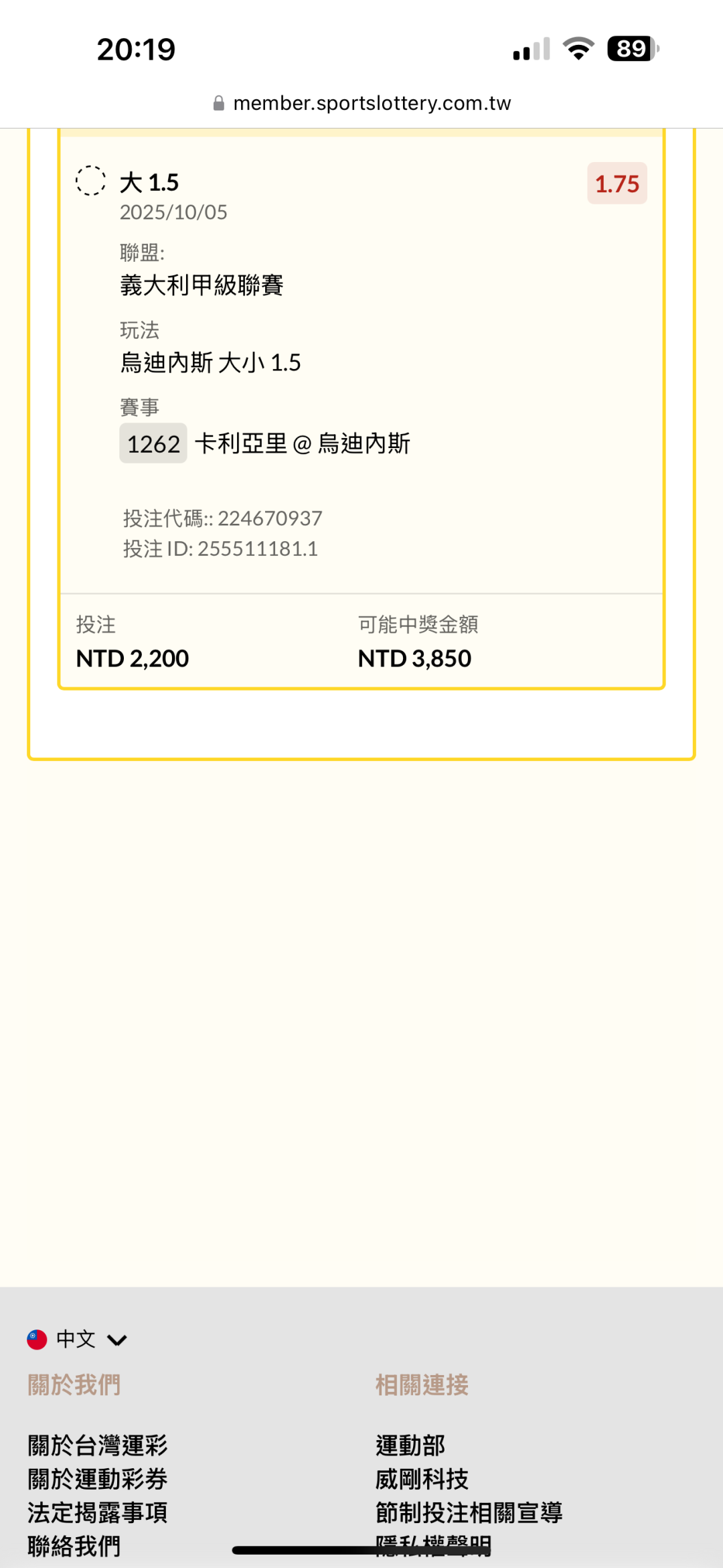
Task: Open 節制投注相關宣導 link
Action: pos(469,1512)
